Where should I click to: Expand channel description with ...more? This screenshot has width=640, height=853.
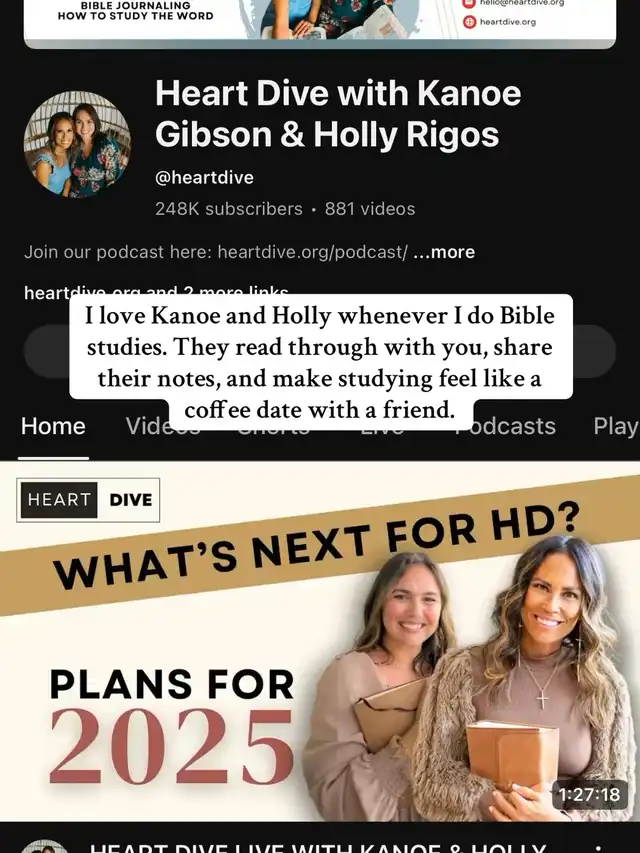[x=443, y=252]
